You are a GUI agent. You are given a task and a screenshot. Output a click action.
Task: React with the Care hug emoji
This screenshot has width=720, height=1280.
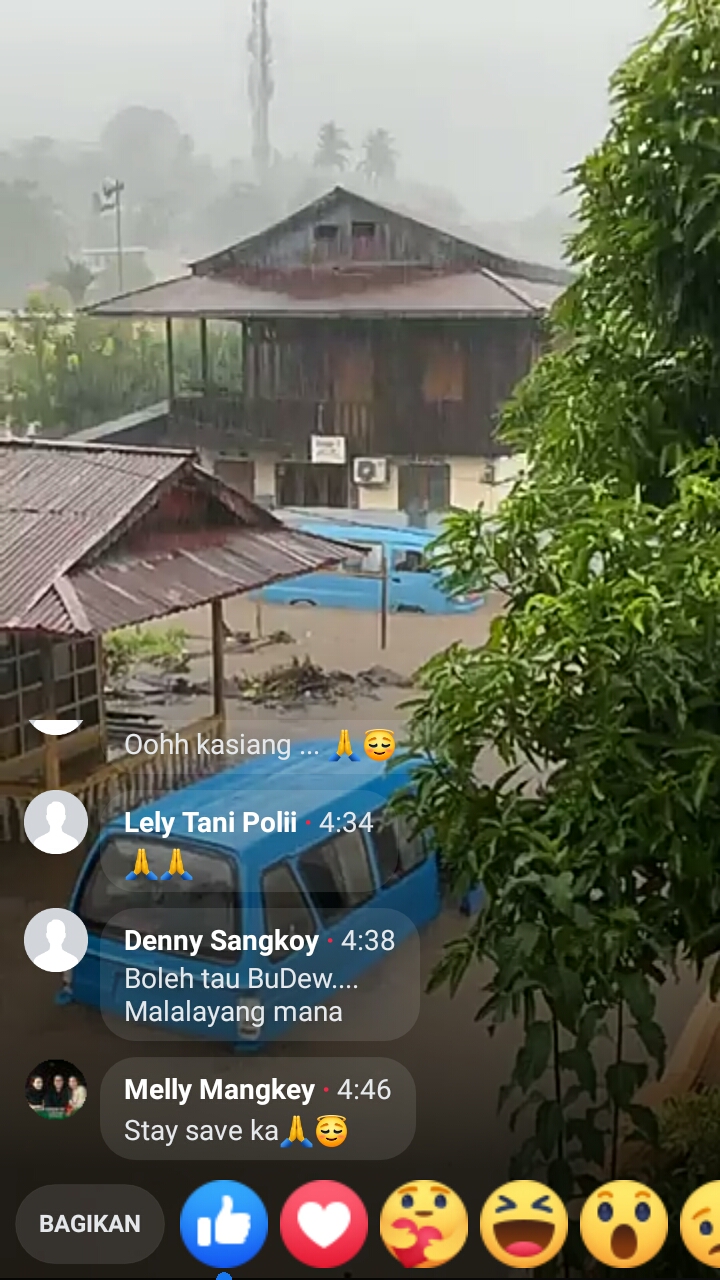424,1224
